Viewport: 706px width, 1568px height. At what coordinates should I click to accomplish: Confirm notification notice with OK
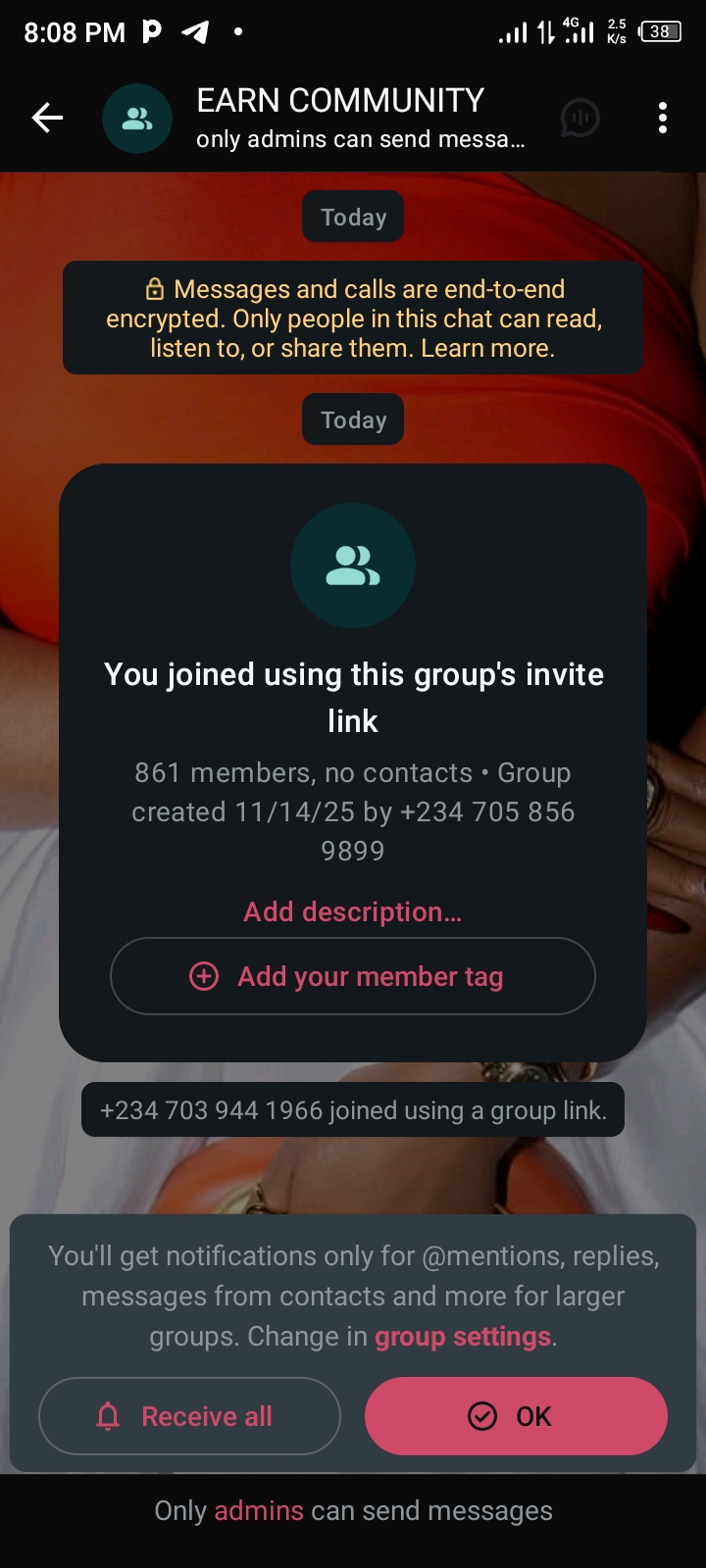coord(516,1416)
